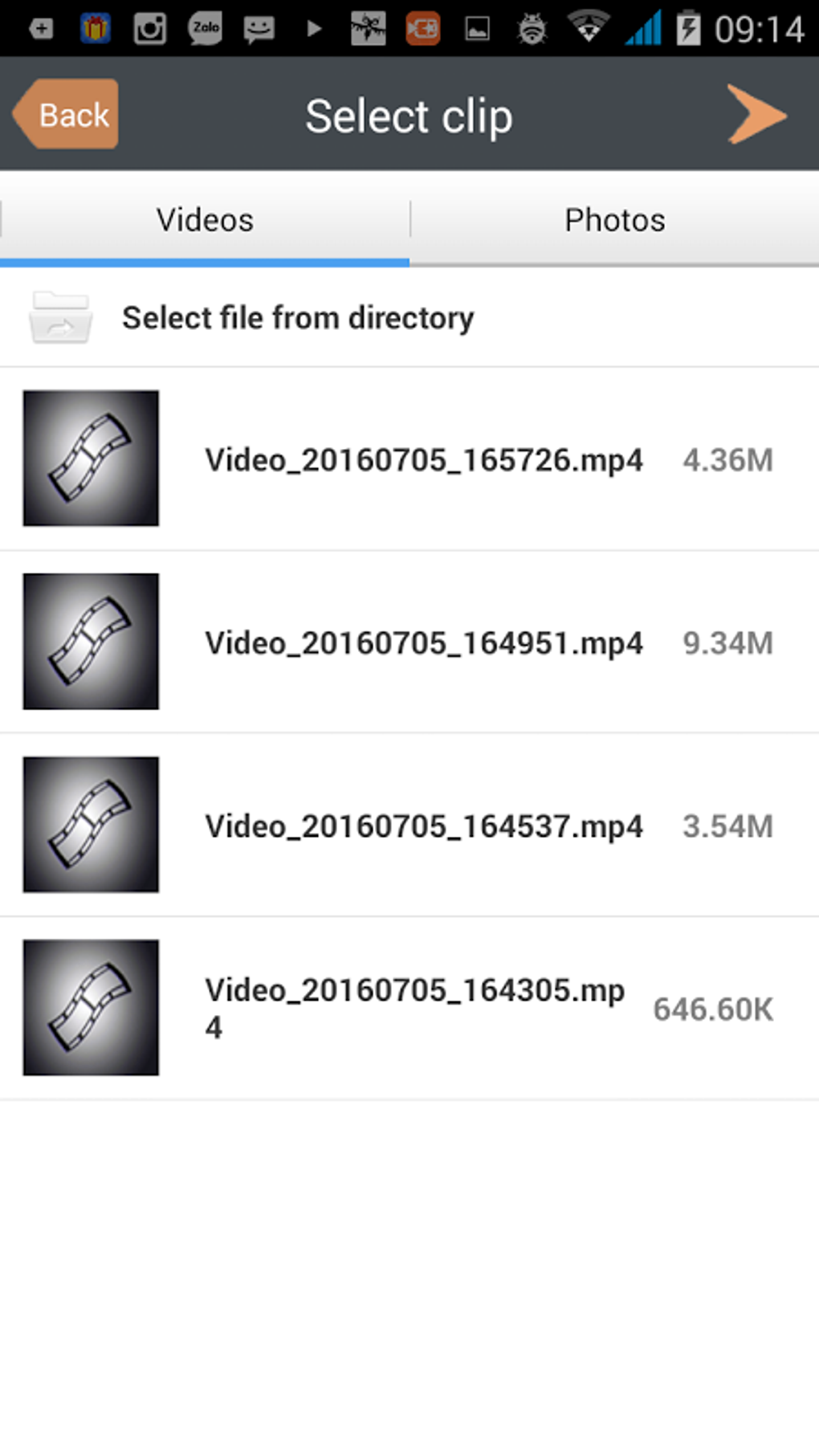Select Video_20160705_164305.mp4
The image size is (819, 1456).
click(x=414, y=1007)
